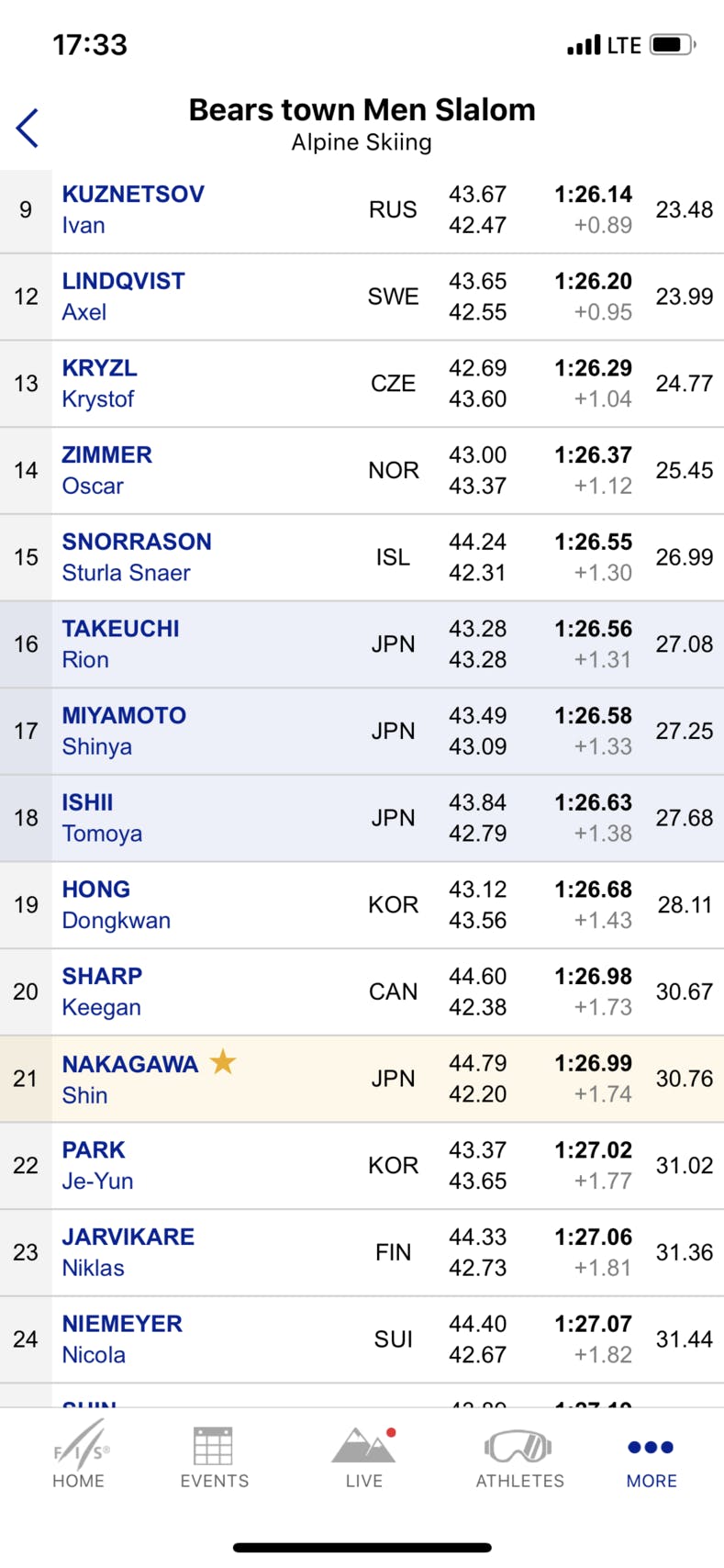This screenshot has width=724, height=1568.
Task: Switch to the Home tab
Action: click(x=79, y=1454)
